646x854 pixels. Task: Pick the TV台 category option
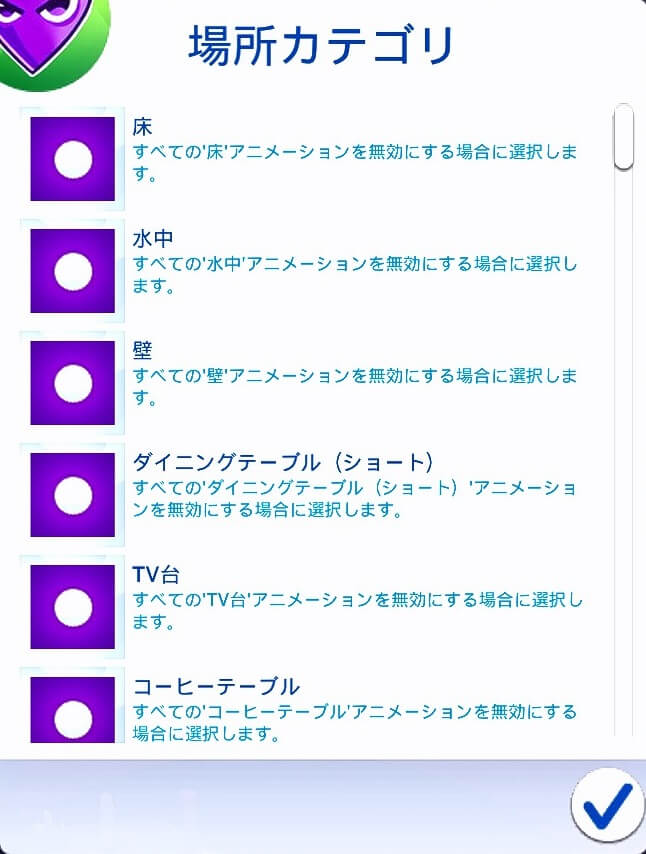pos(72,607)
